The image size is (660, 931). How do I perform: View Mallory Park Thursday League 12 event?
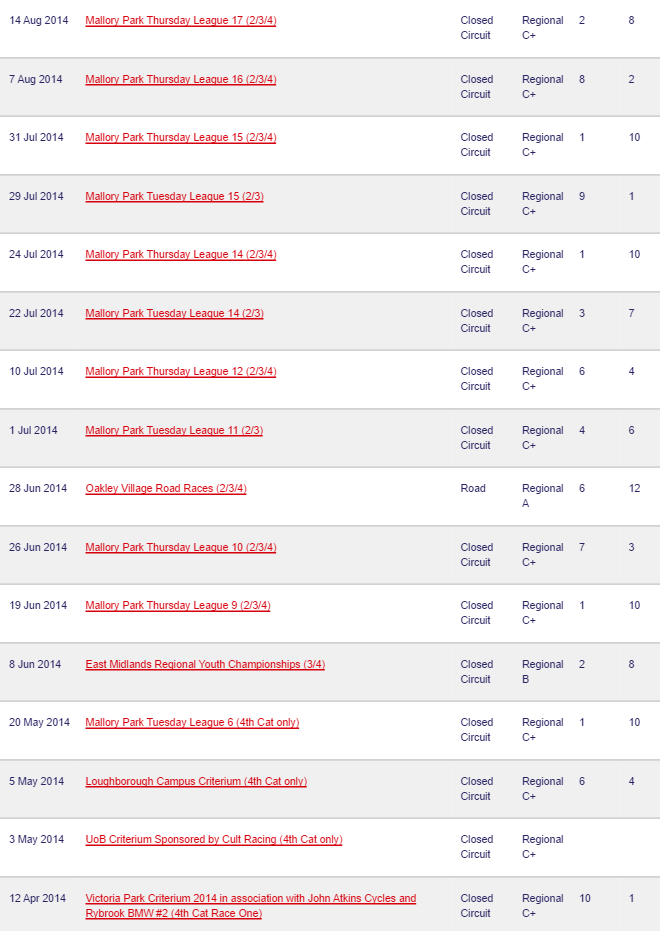(180, 371)
